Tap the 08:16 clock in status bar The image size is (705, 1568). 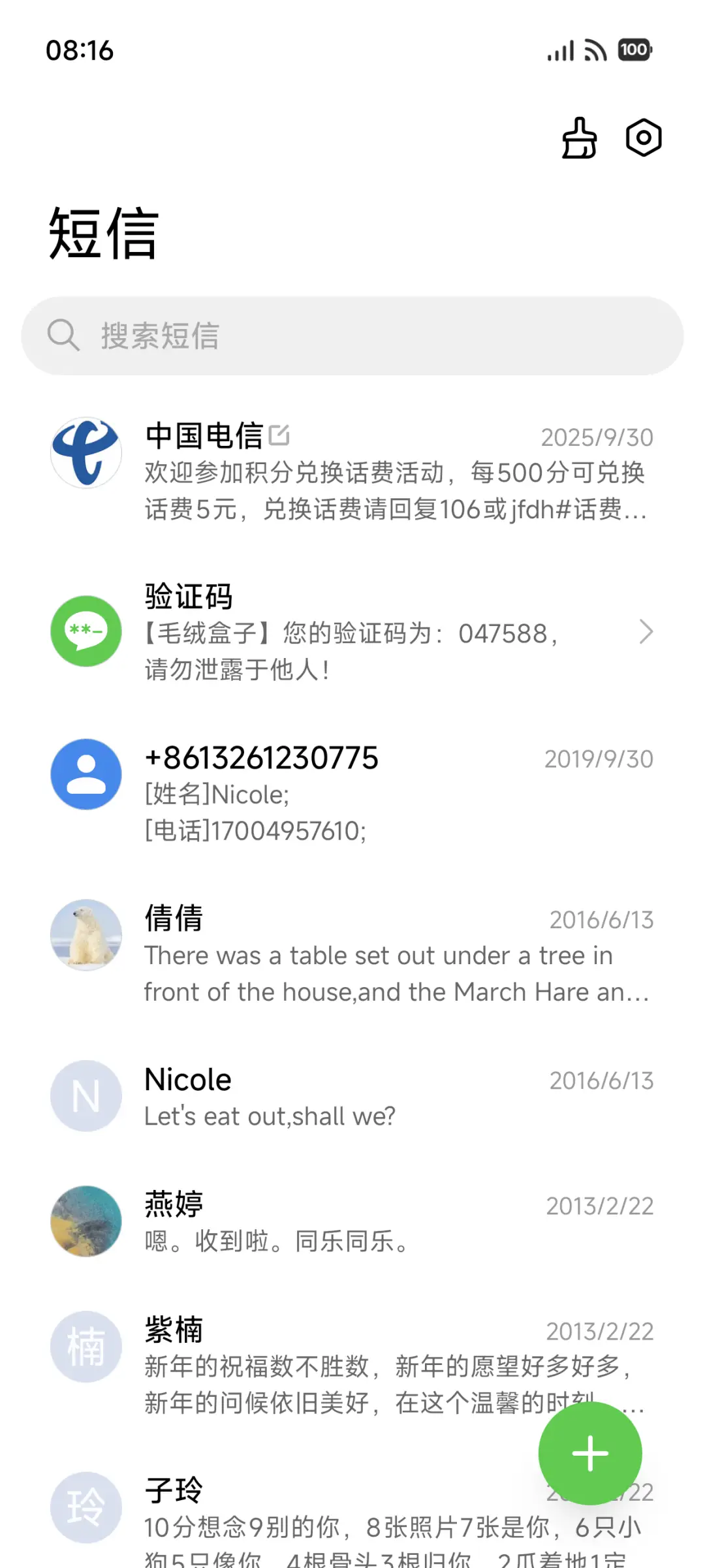[80, 50]
